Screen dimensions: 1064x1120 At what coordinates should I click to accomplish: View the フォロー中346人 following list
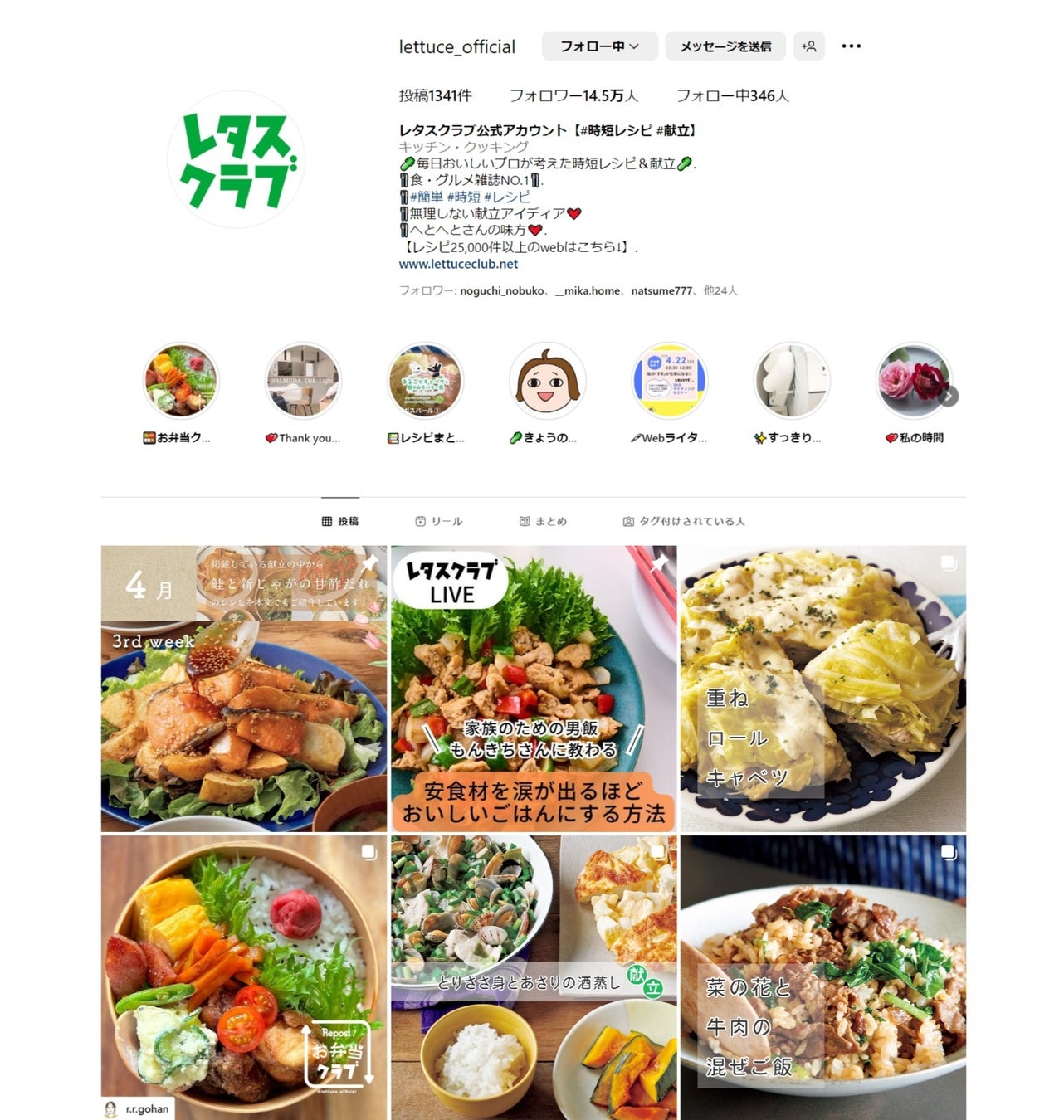[732, 96]
